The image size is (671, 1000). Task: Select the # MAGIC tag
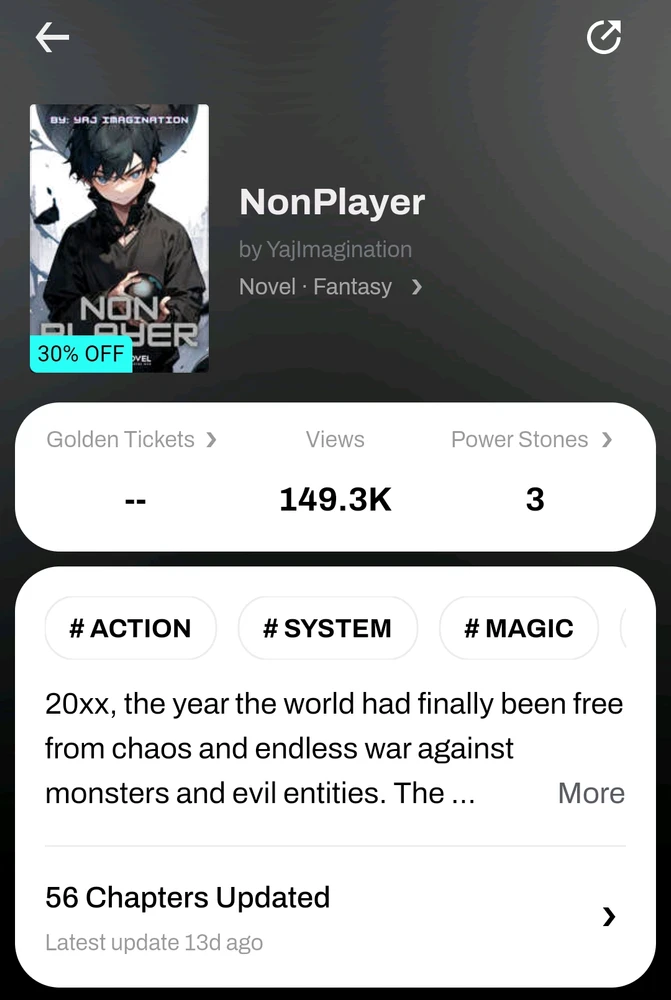pos(518,628)
